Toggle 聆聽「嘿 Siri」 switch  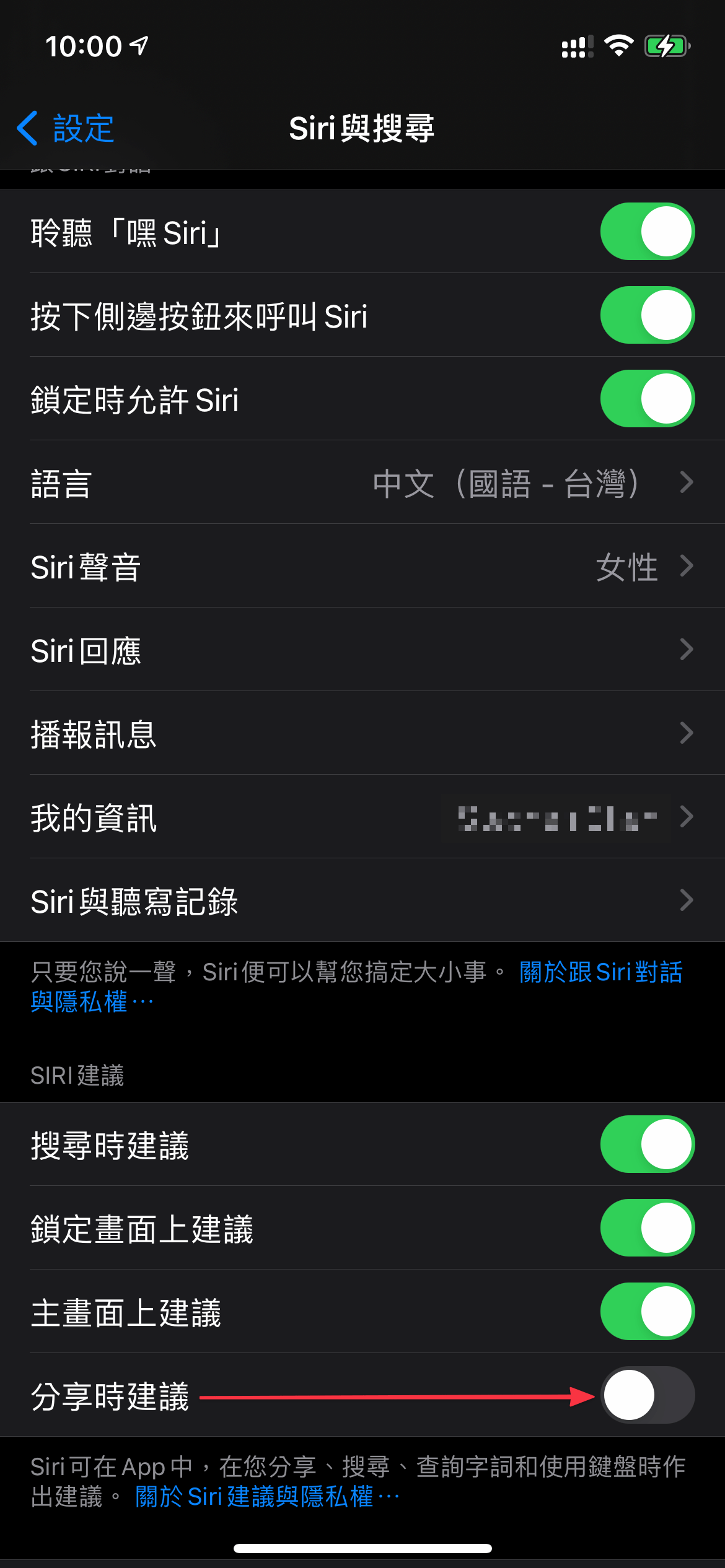tap(648, 232)
